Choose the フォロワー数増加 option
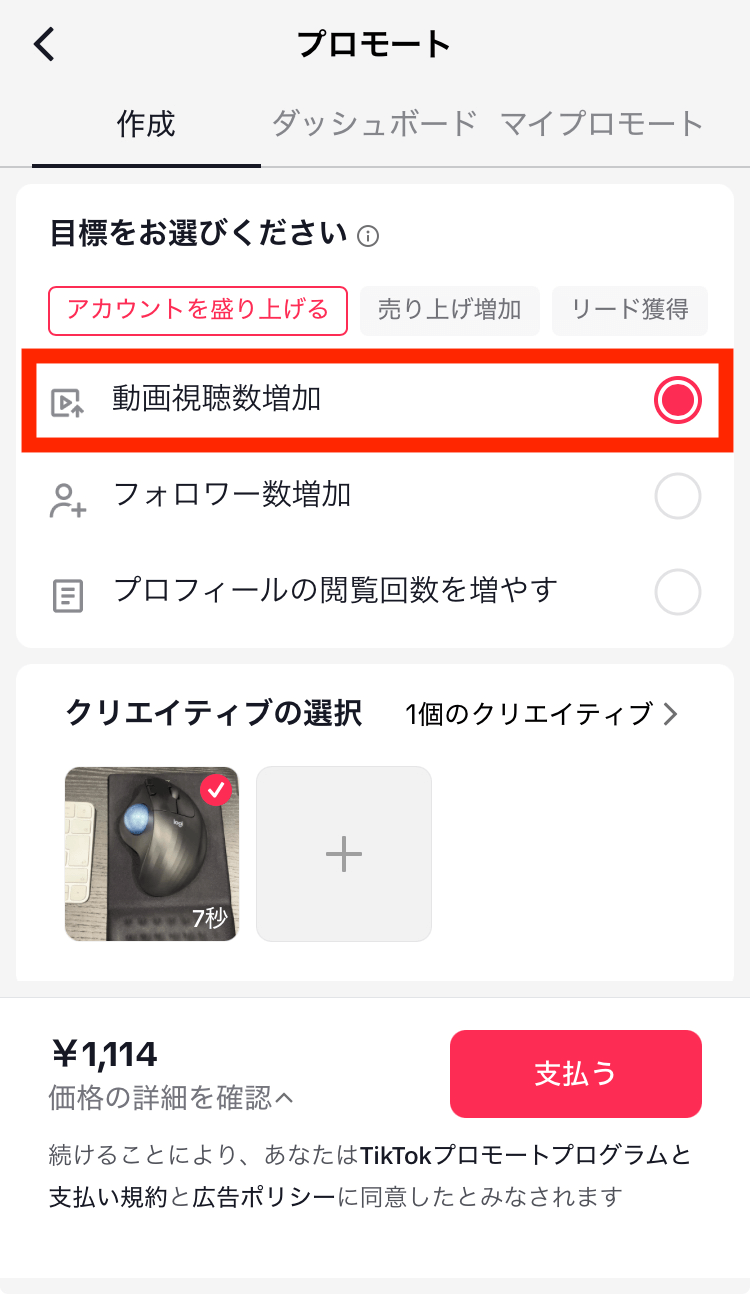Screen dimensions: 750x1294 (x=677, y=496)
